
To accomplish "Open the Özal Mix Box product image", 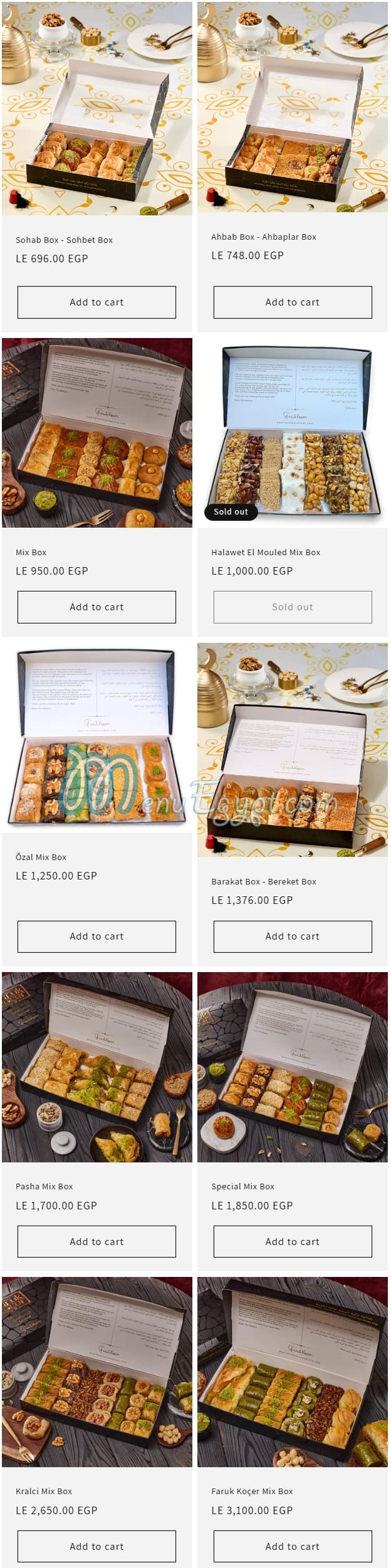I will [x=96, y=737].
